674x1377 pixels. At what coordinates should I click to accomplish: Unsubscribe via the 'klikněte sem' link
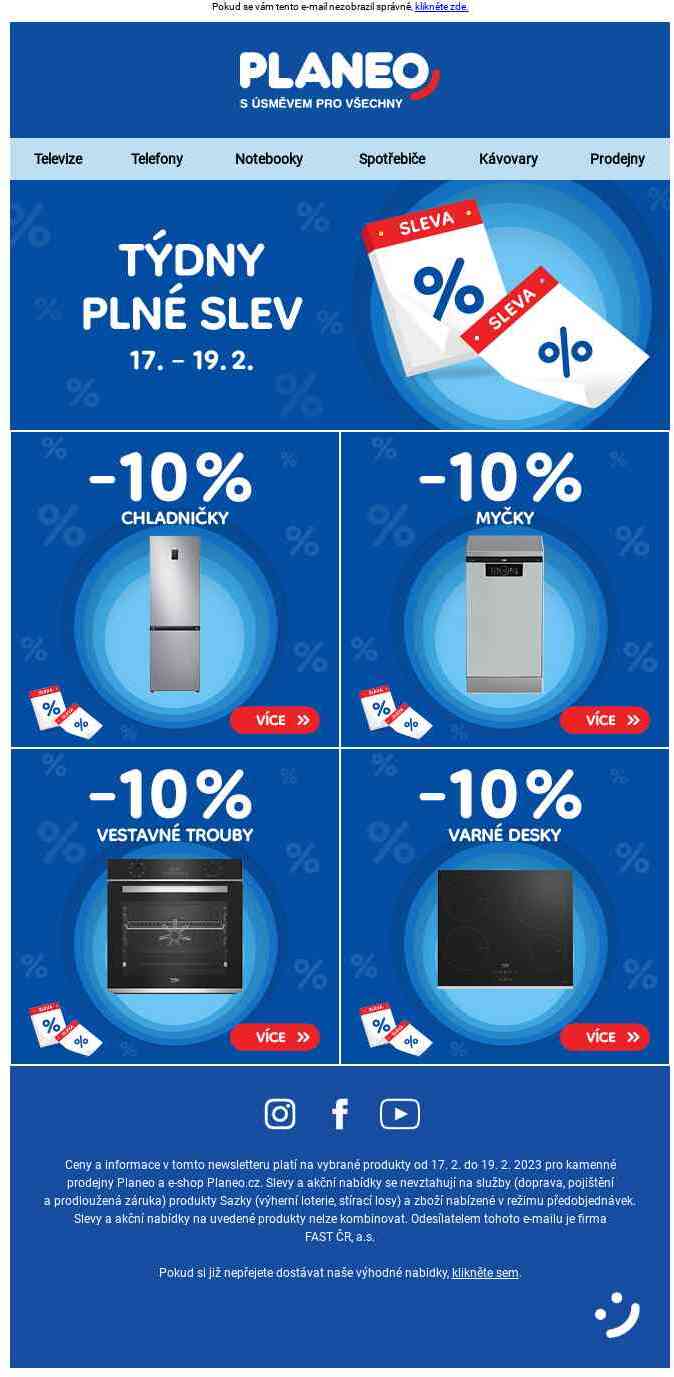pyautogui.click(x=485, y=1273)
